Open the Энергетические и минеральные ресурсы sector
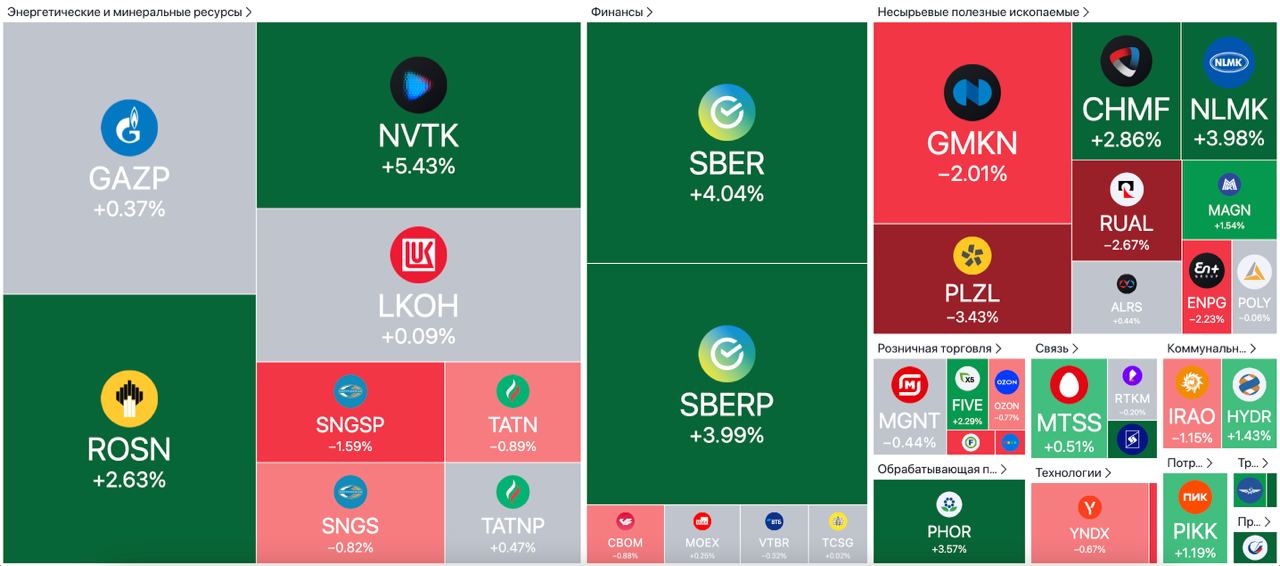This screenshot has width=1280, height=566. tap(129, 12)
